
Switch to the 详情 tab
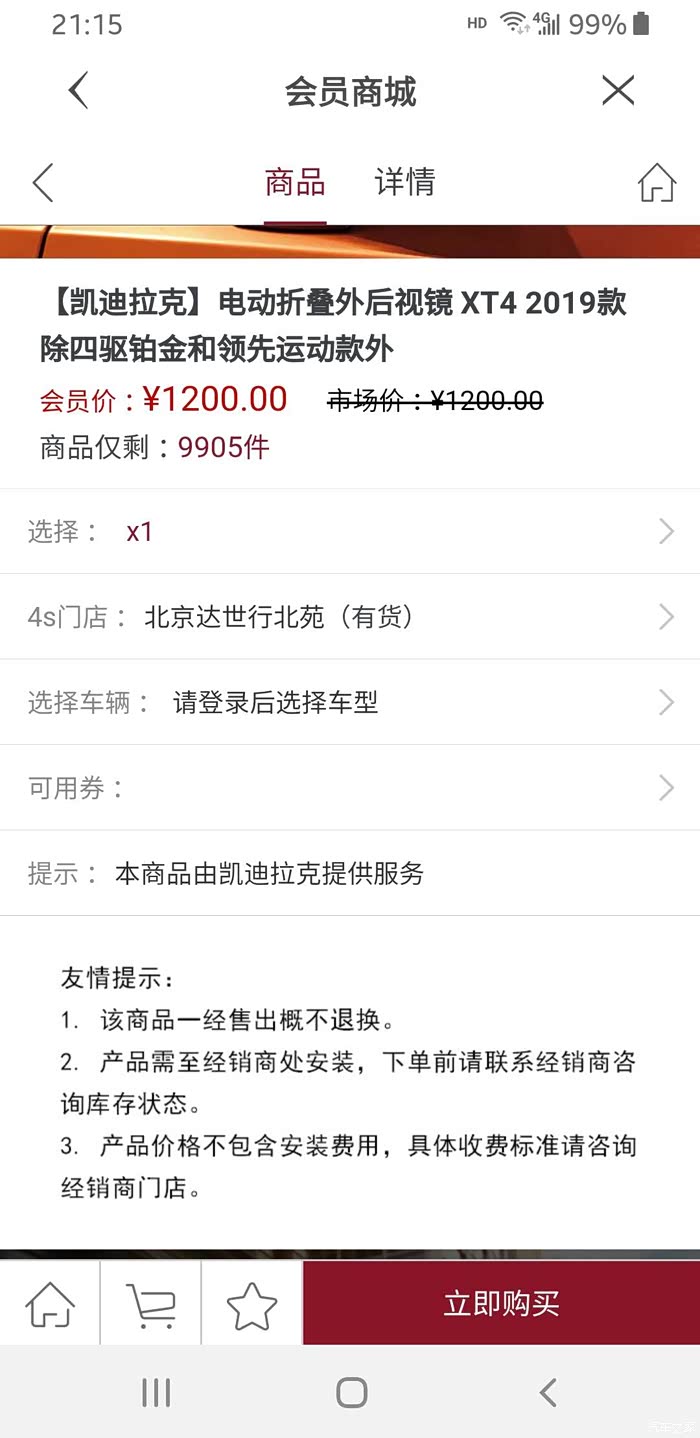405,183
